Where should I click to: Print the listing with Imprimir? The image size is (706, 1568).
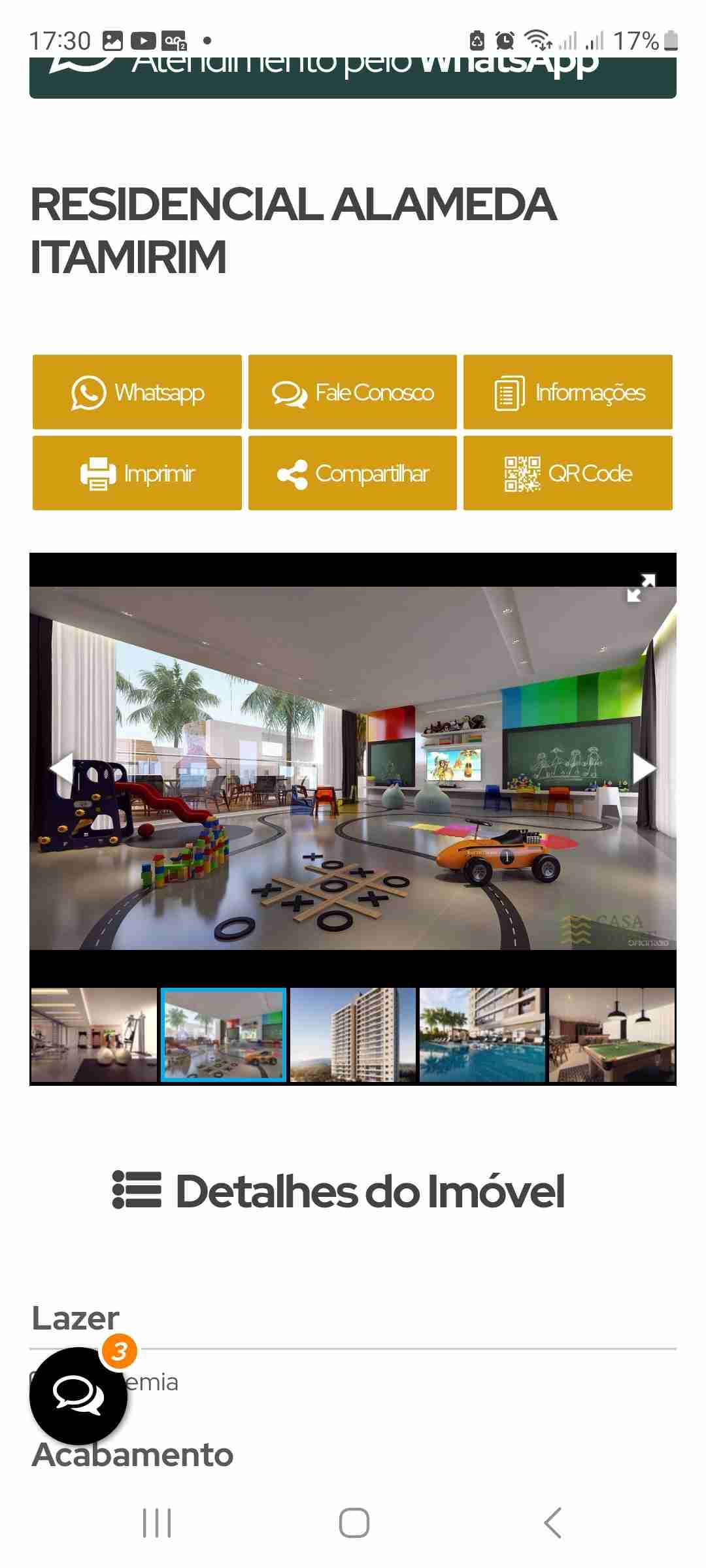[137, 473]
